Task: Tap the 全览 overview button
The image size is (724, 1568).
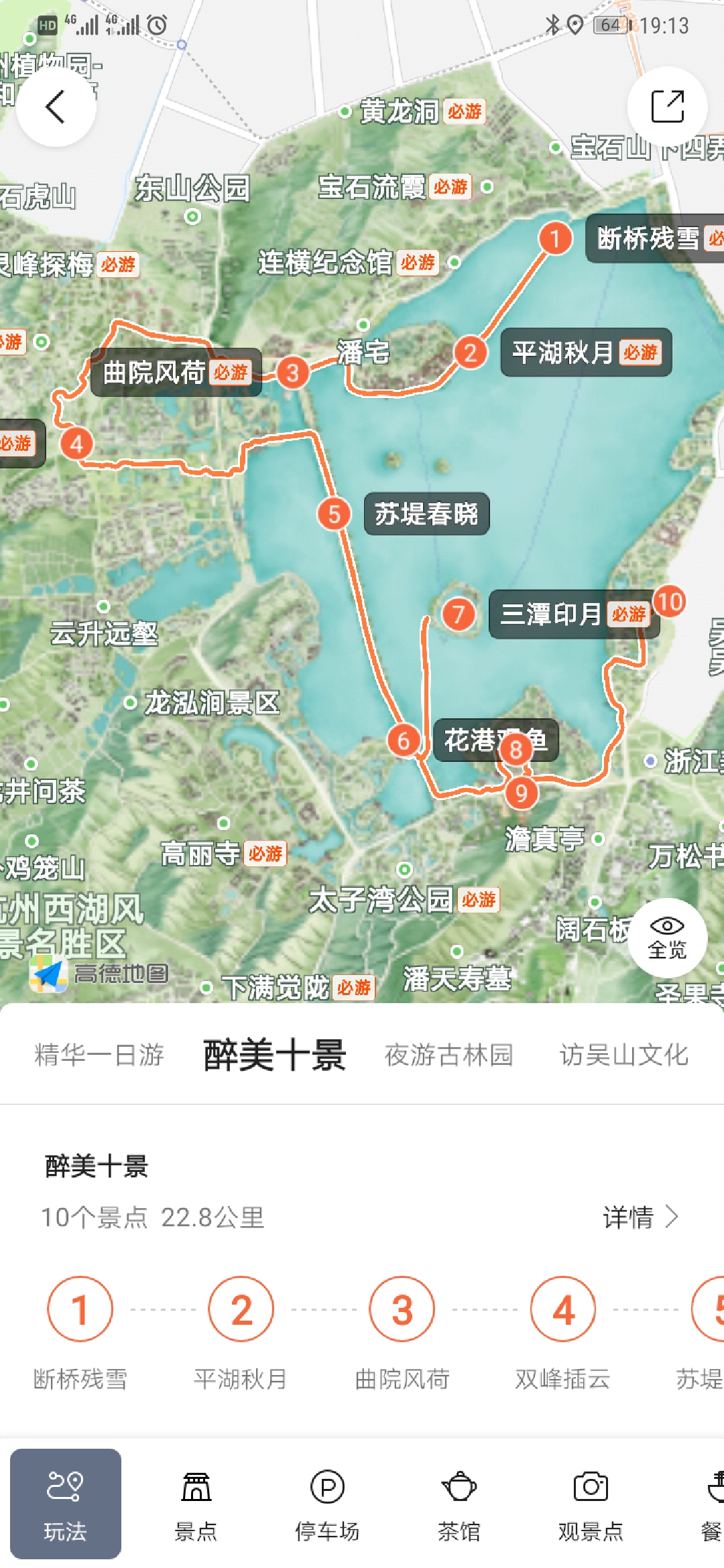Action: [667, 937]
